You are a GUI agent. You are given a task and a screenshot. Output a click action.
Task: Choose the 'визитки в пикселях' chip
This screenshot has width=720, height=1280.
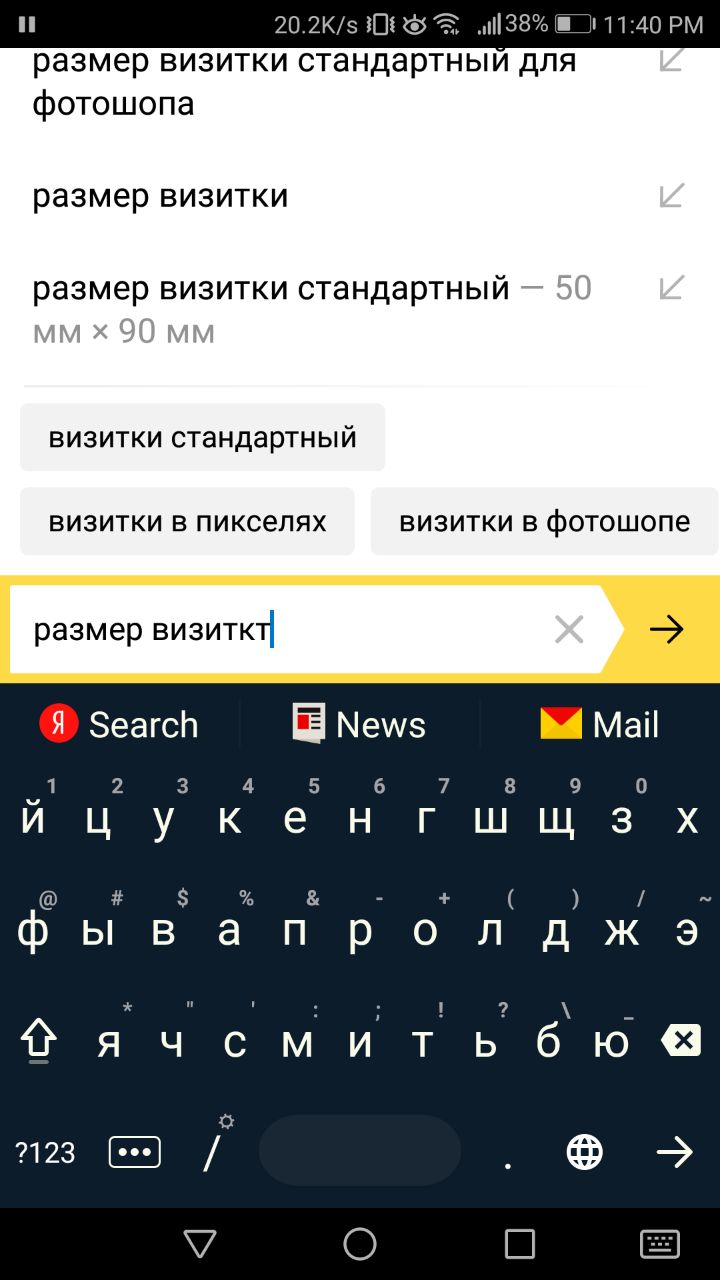(x=187, y=521)
